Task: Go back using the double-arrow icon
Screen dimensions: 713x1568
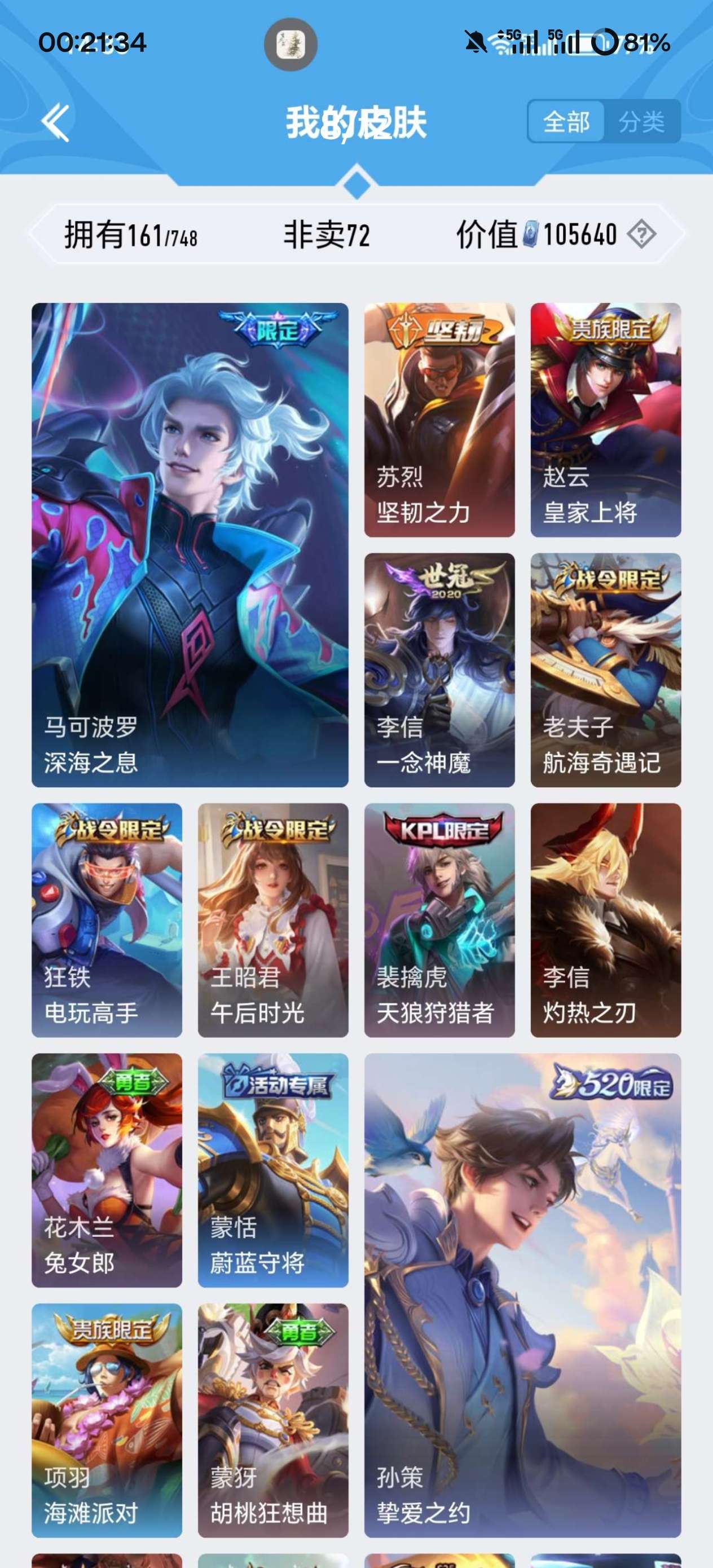Action: (56, 122)
